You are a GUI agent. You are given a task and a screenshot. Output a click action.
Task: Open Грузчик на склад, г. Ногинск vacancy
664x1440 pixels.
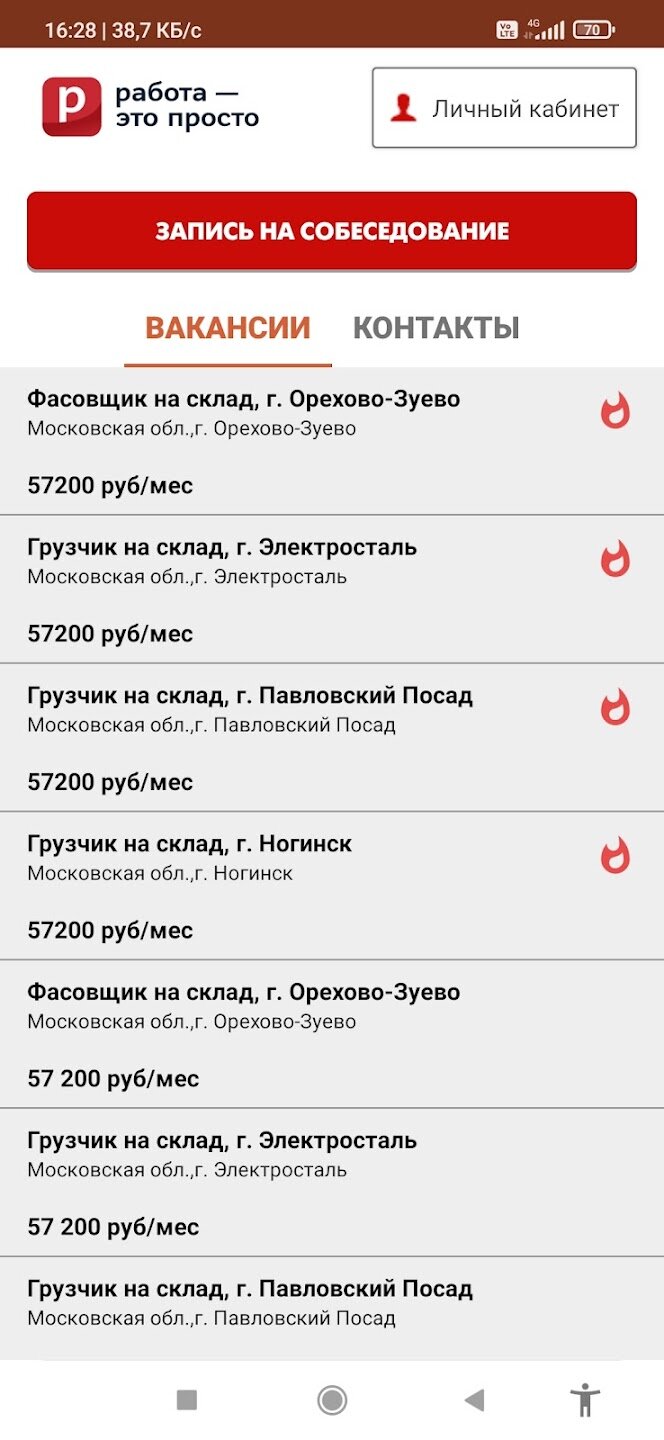pyautogui.click(x=300, y=885)
